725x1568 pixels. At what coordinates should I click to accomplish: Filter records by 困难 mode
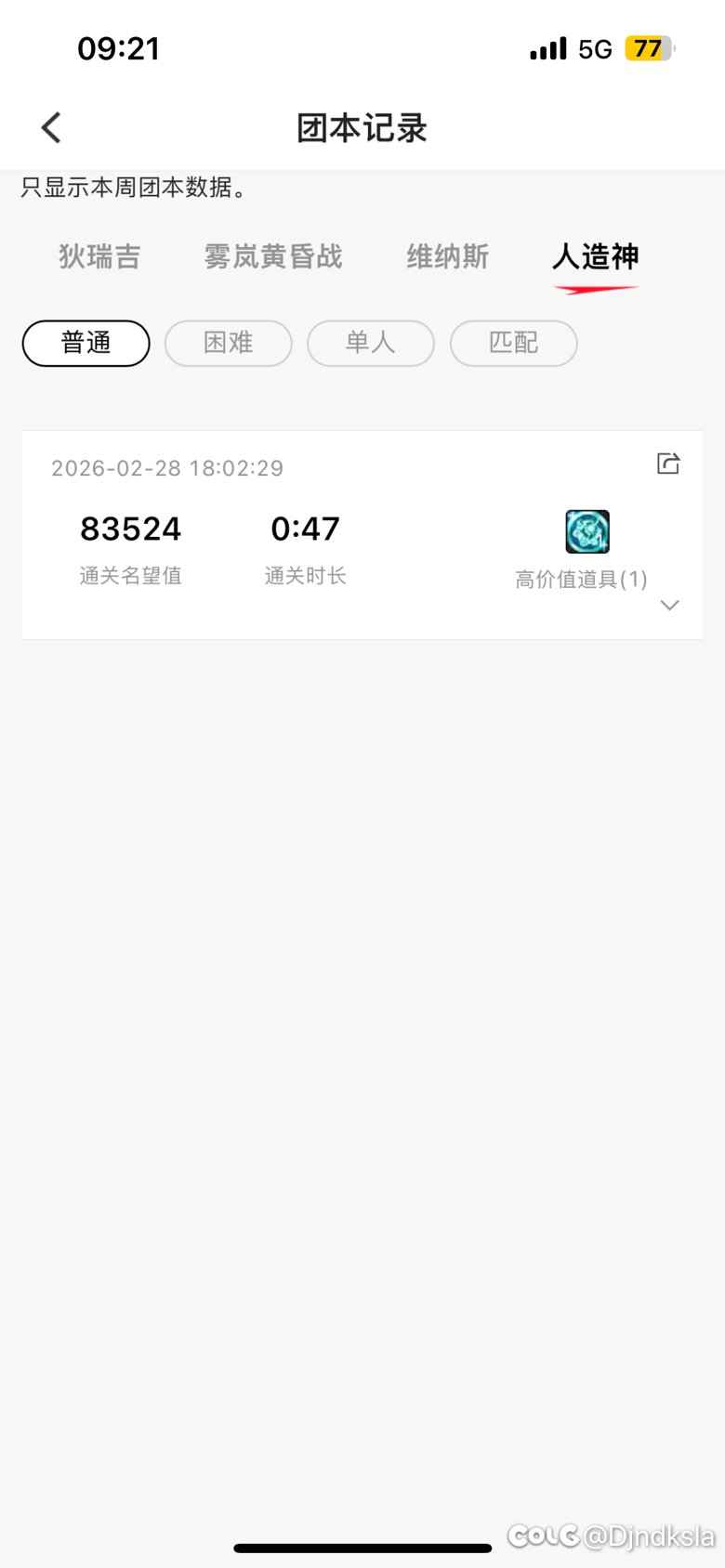point(229,344)
